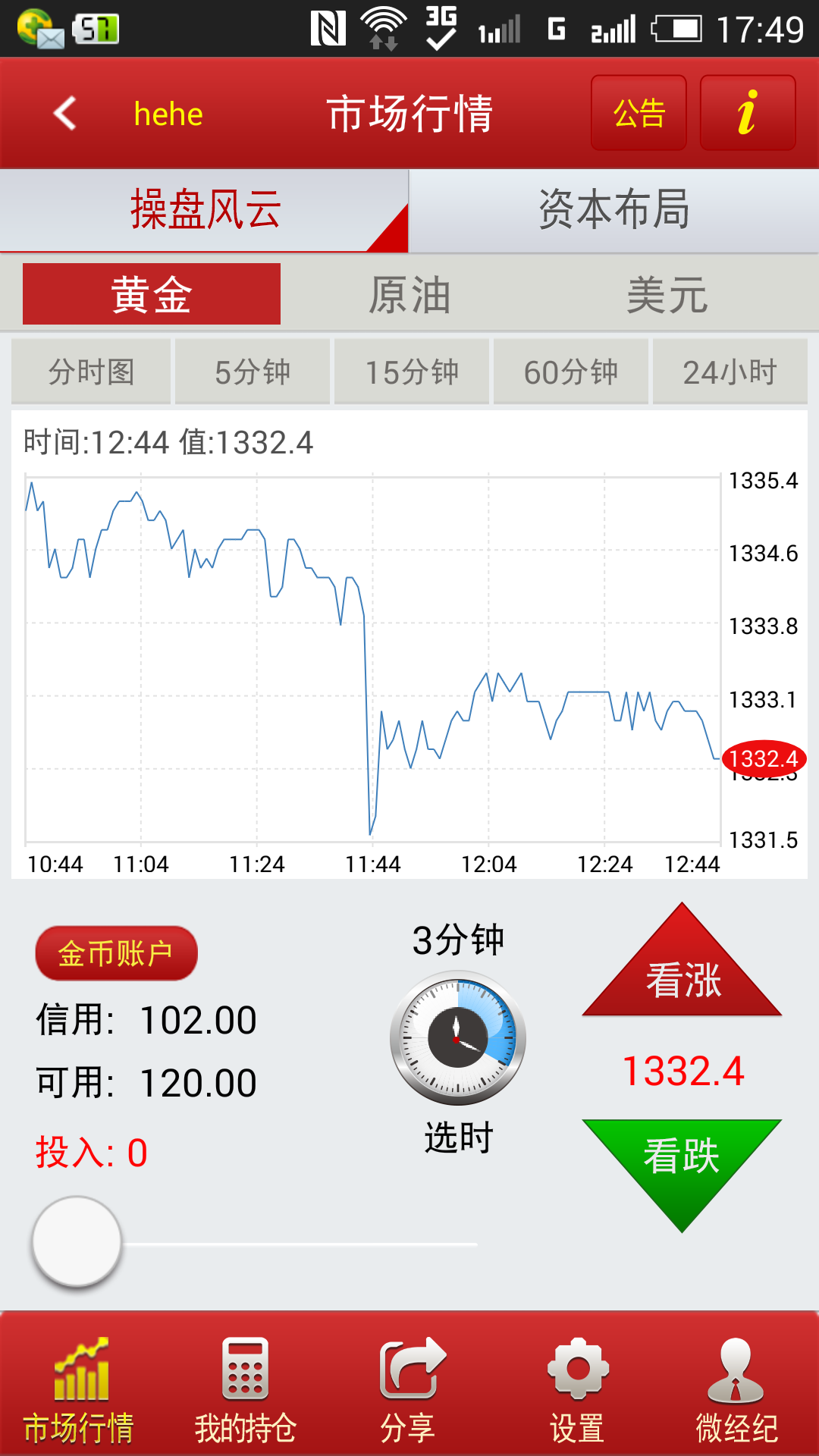
Task: Switch to the 美元 tab
Action: (x=667, y=294)
